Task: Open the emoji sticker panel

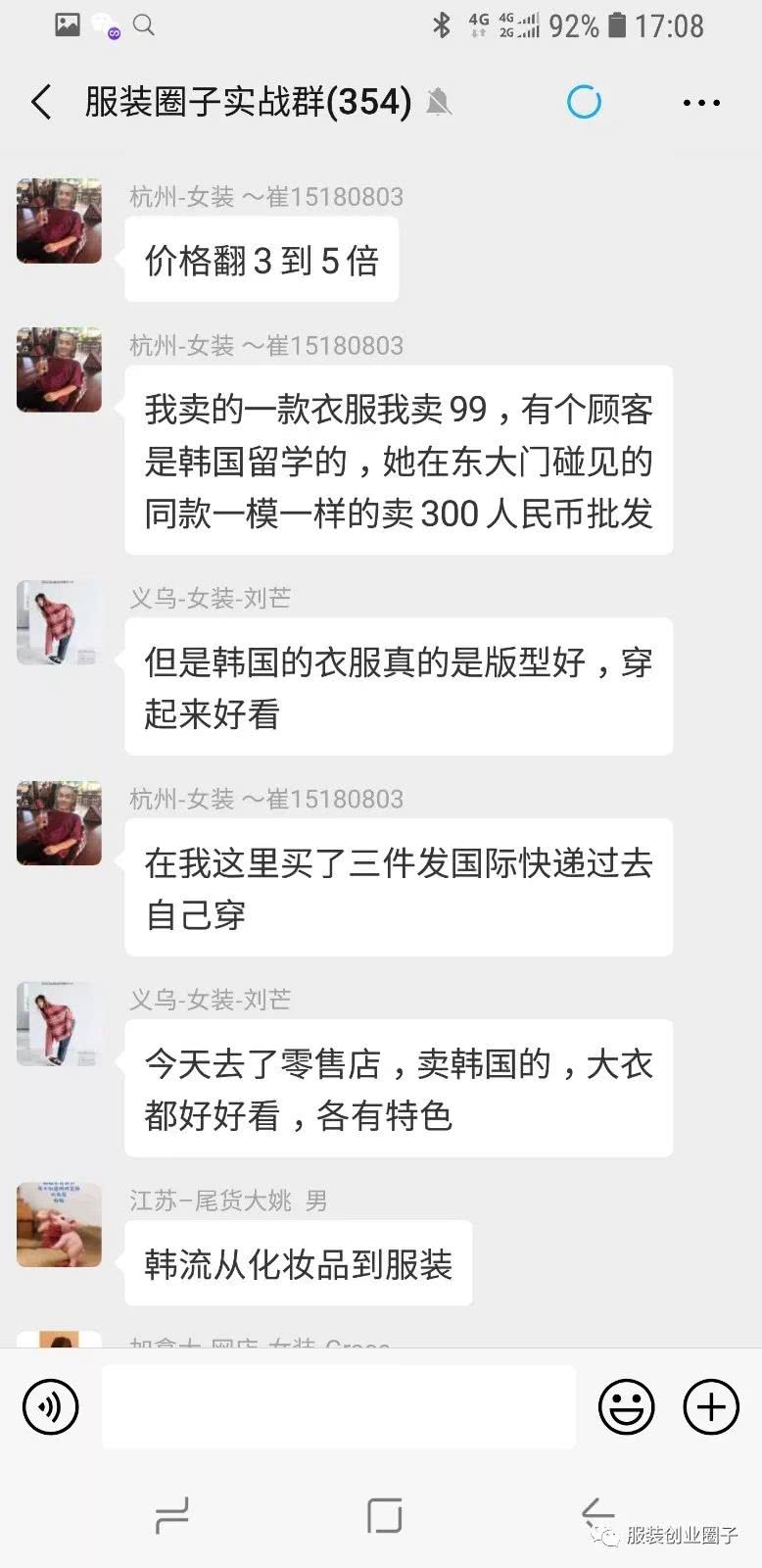Action: [x=626, y=1407]
